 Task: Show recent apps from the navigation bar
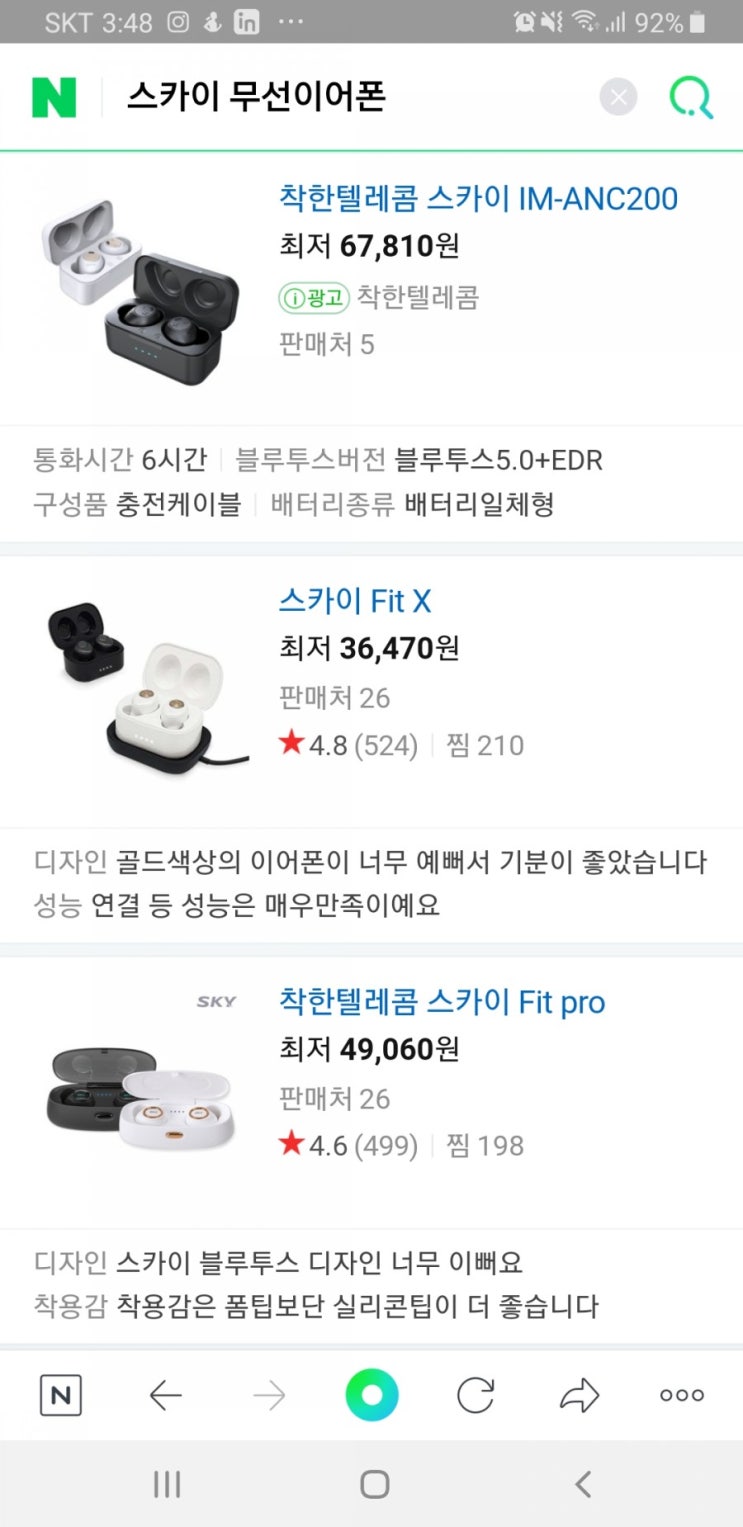click(x=167, y=1484)
